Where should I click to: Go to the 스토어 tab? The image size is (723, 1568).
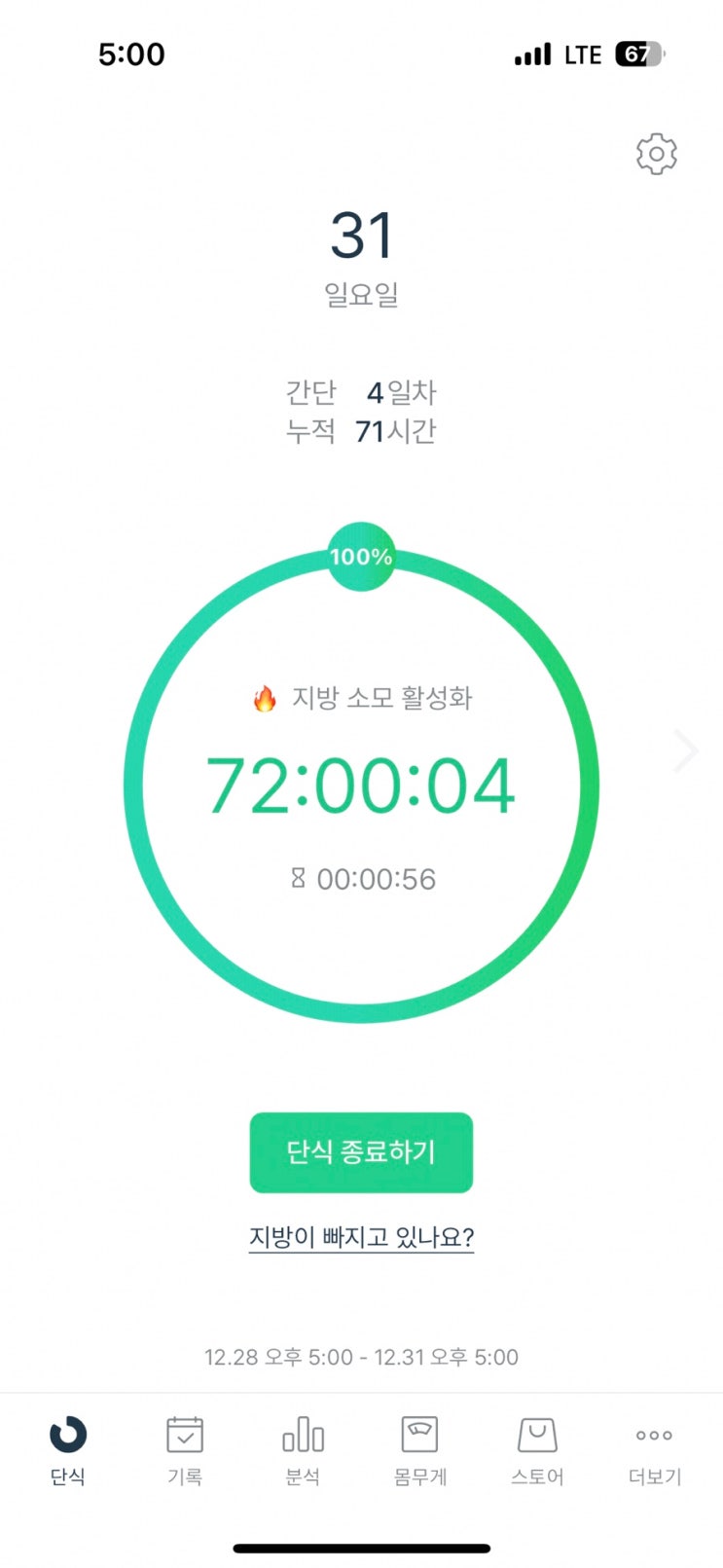pos(537,1450)
